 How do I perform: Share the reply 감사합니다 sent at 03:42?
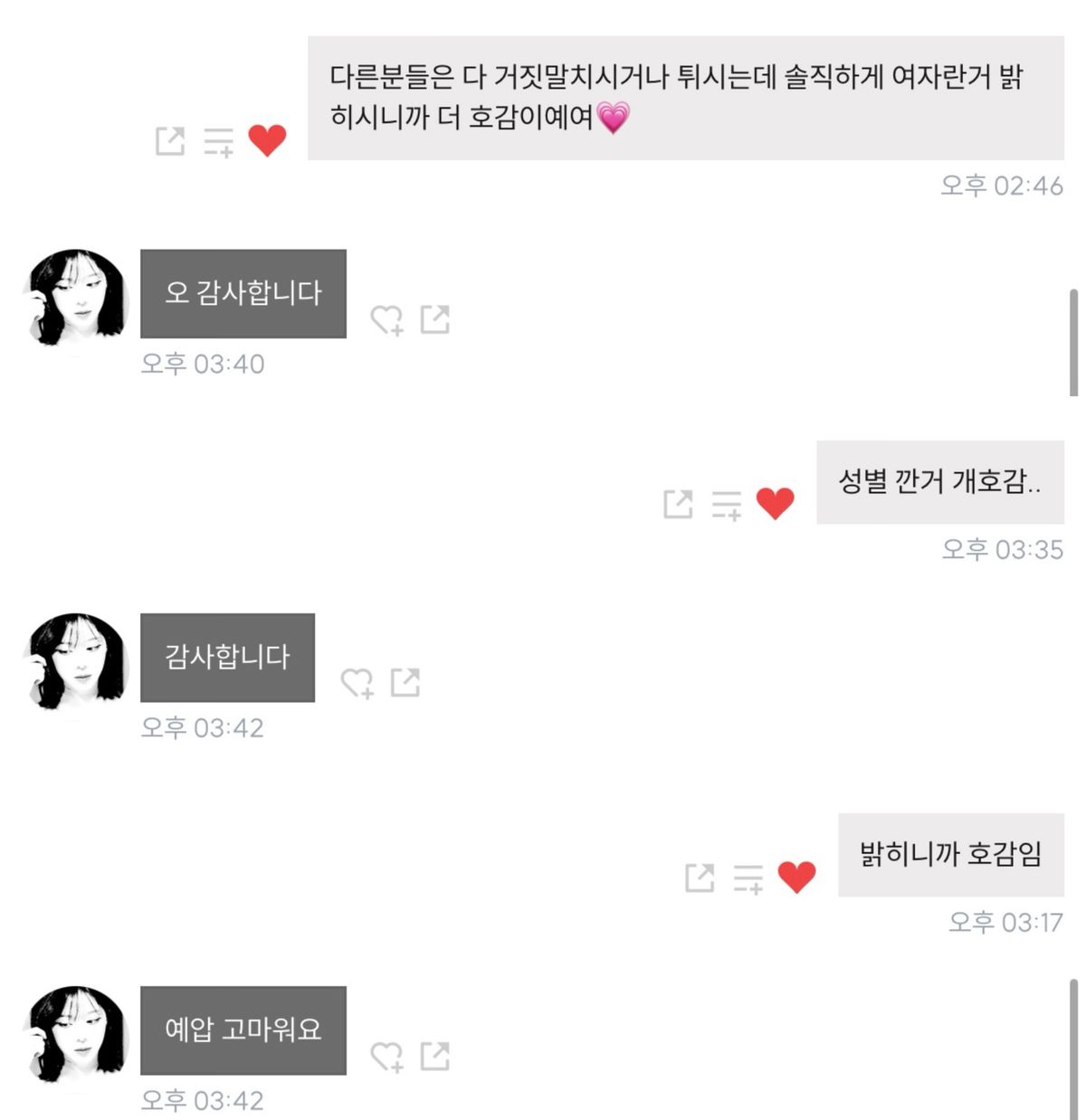pos(405,682)
